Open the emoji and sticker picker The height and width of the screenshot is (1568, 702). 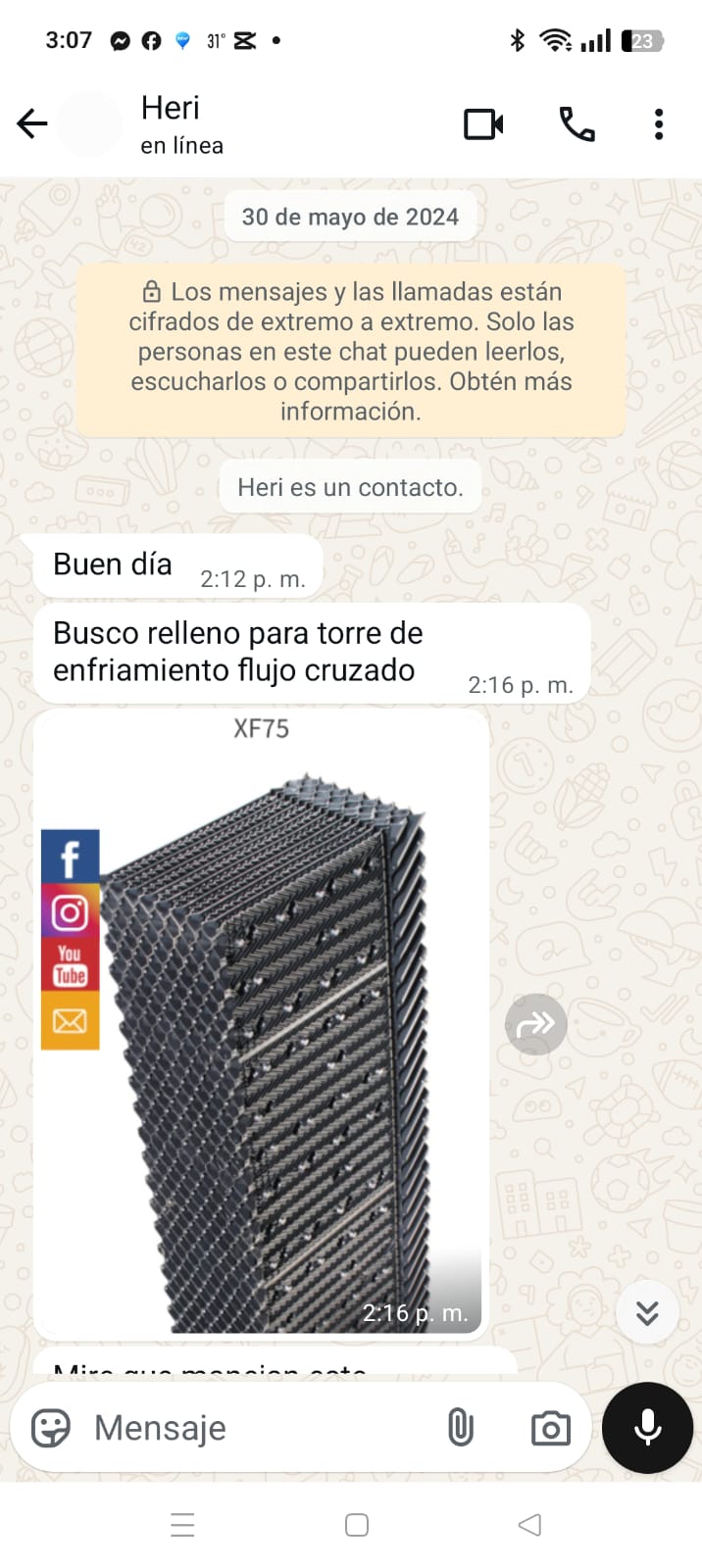tap(51, 1428)
